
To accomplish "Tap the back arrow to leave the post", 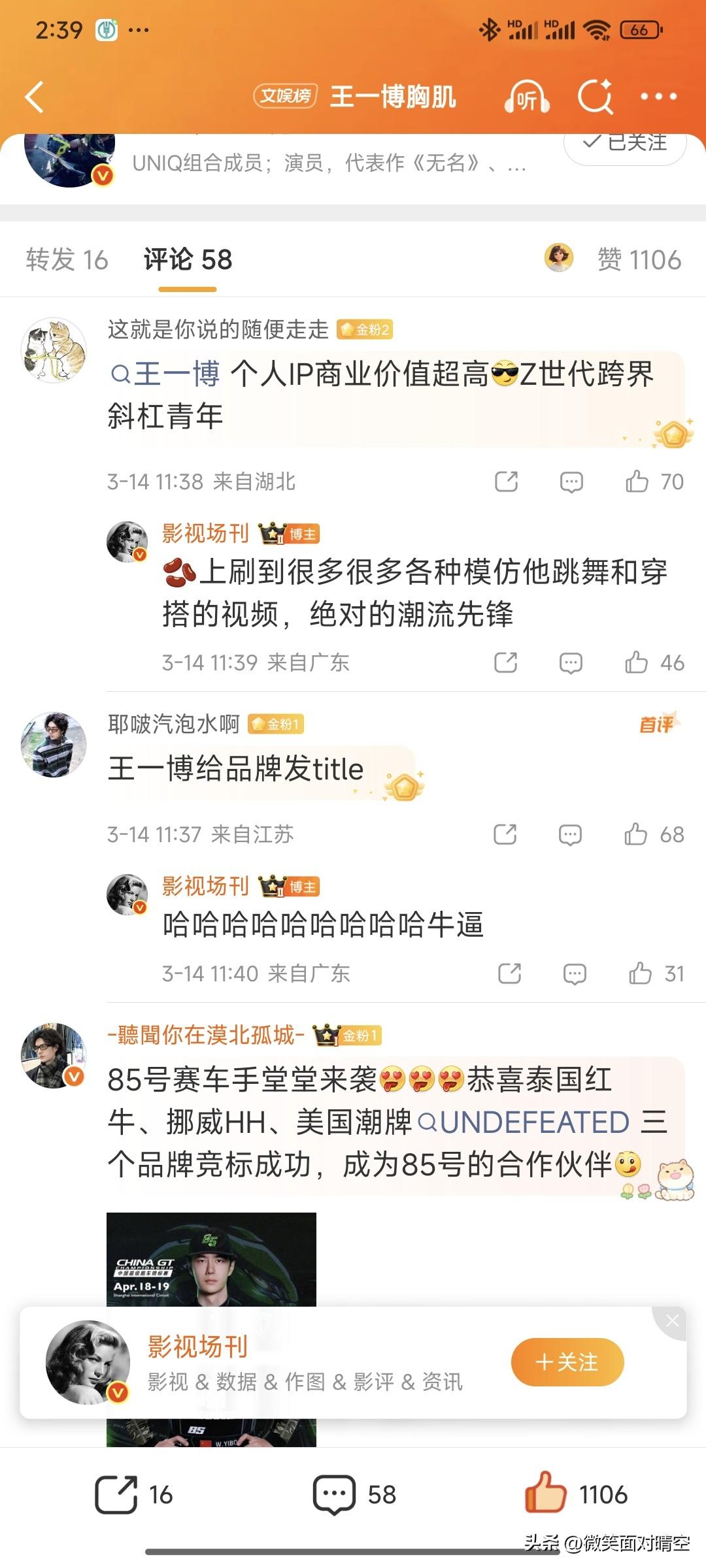I will coord(34,96).
